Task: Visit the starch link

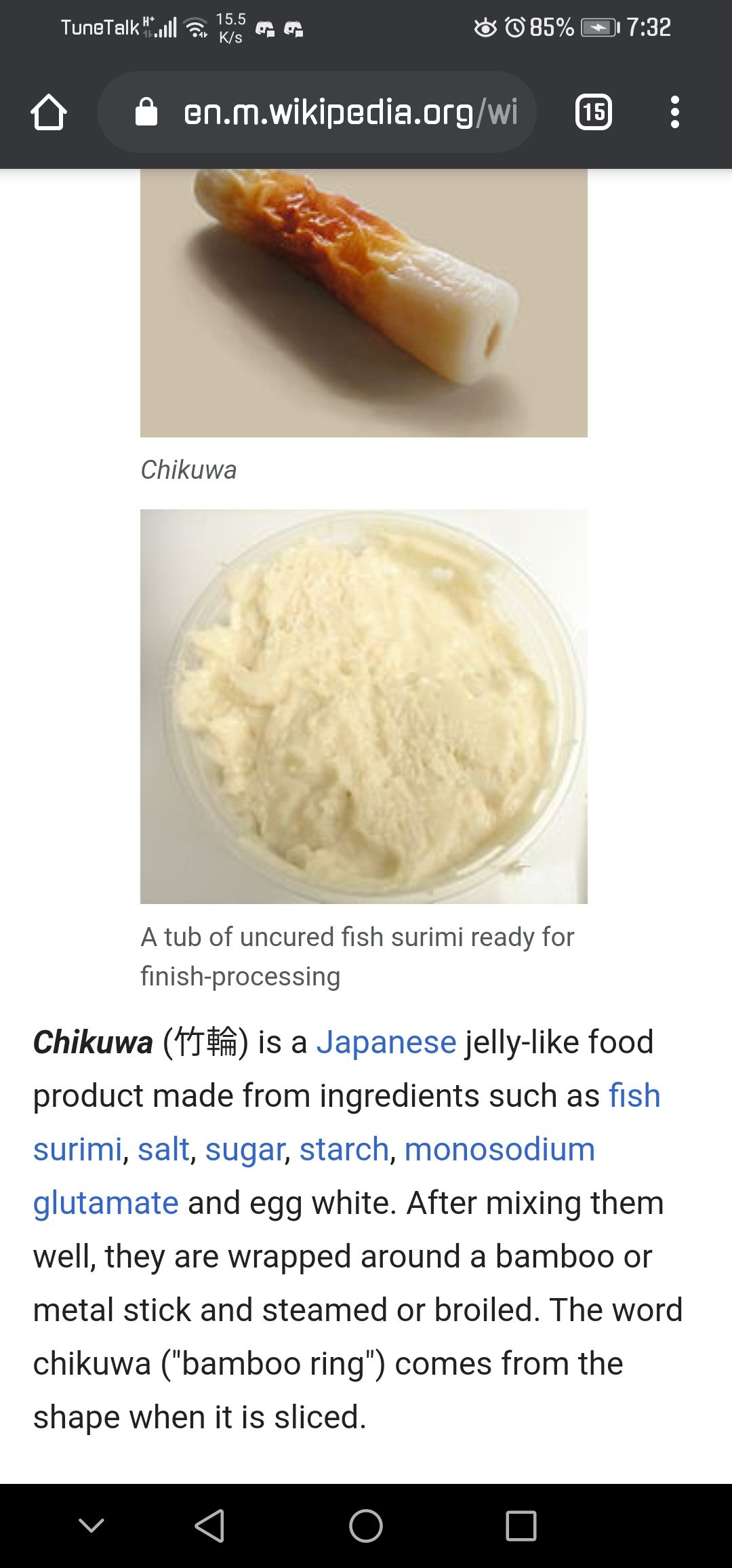Action: [x=344, y=1149]
